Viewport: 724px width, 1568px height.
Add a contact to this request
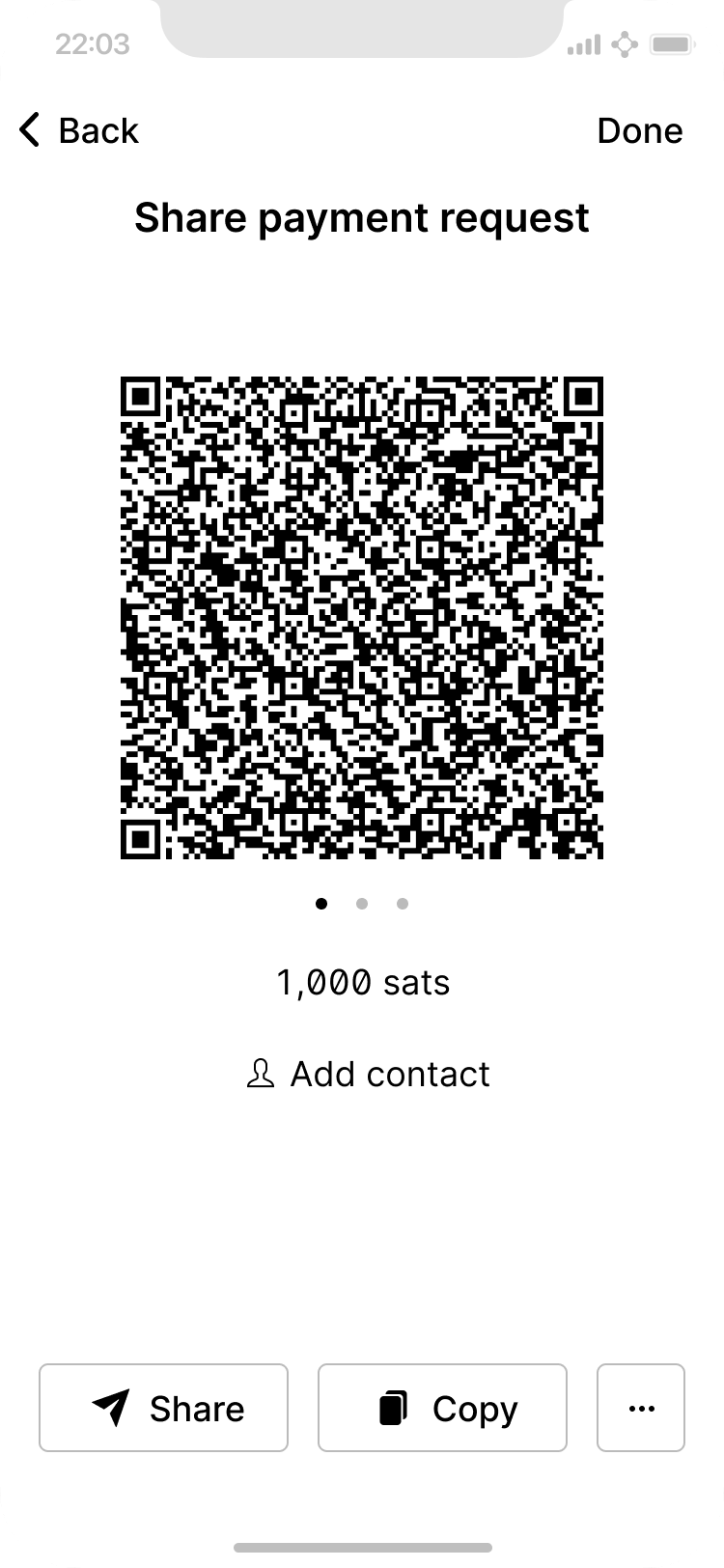368,1074
